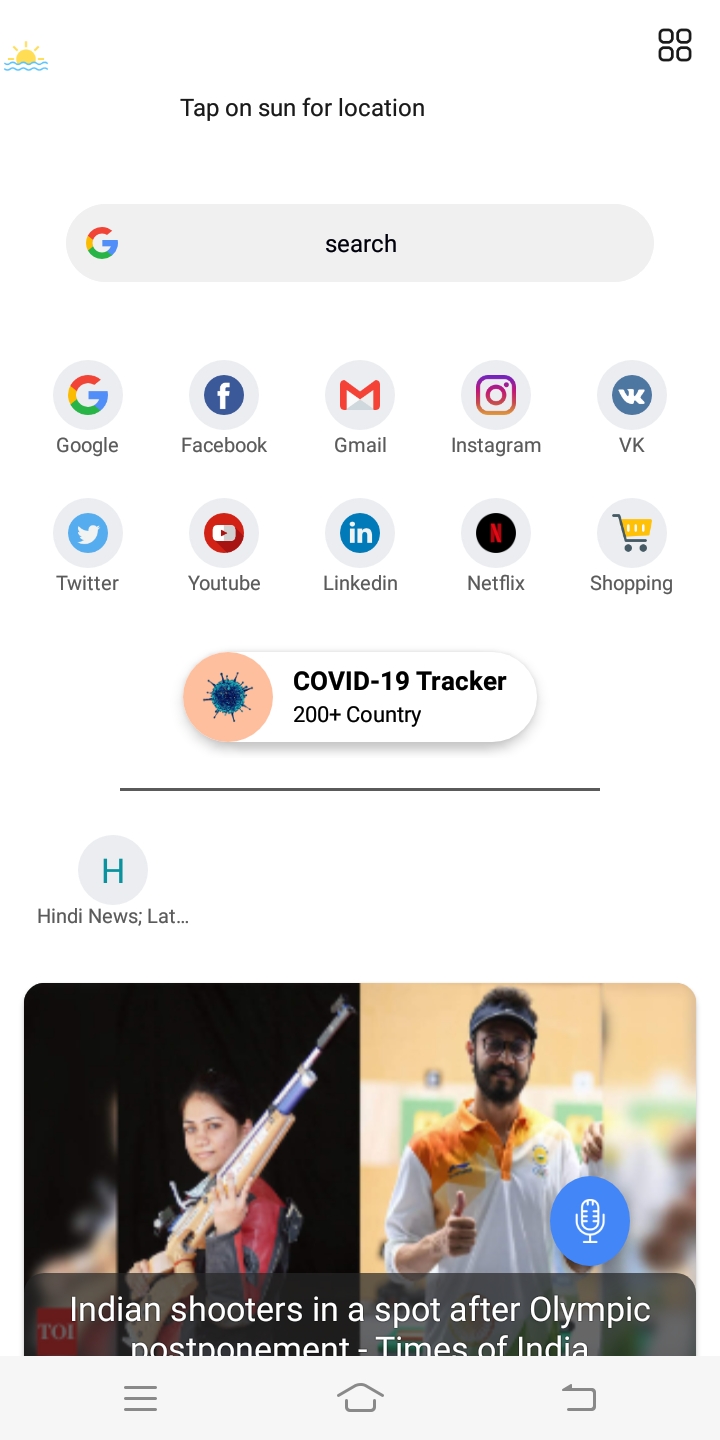Open the Shopping shortcut
Image resolution: width=720 pixels, height=1440 pixels.
(632, 533)
